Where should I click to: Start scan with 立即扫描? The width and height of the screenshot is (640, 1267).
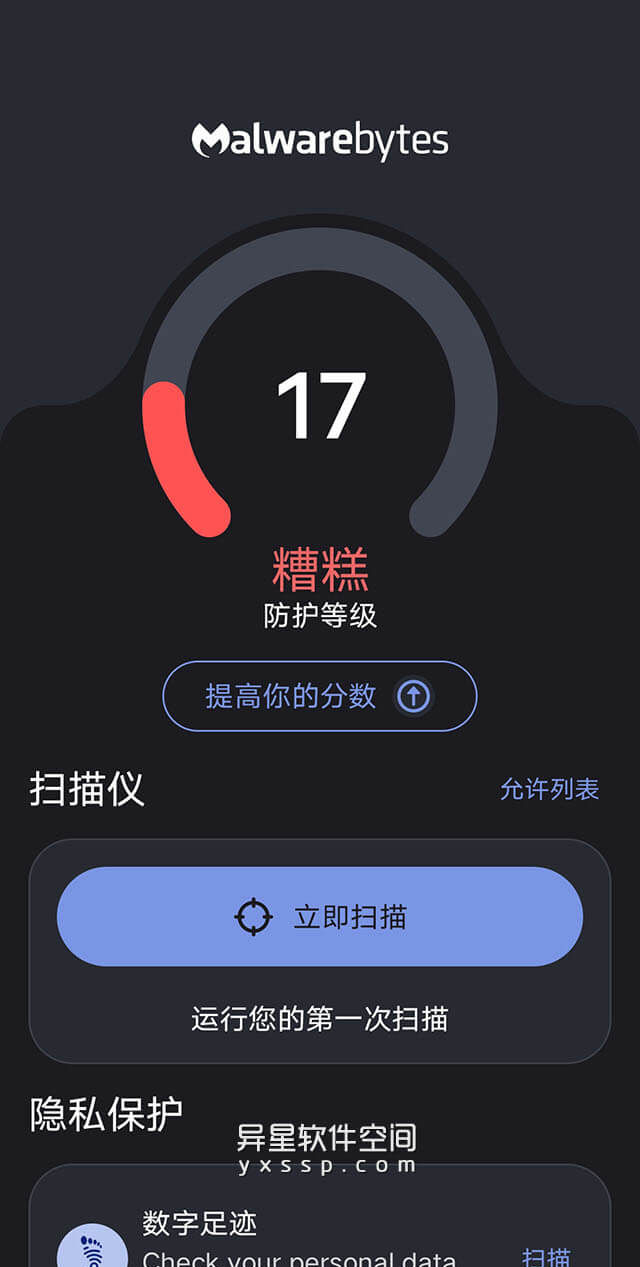319,916
